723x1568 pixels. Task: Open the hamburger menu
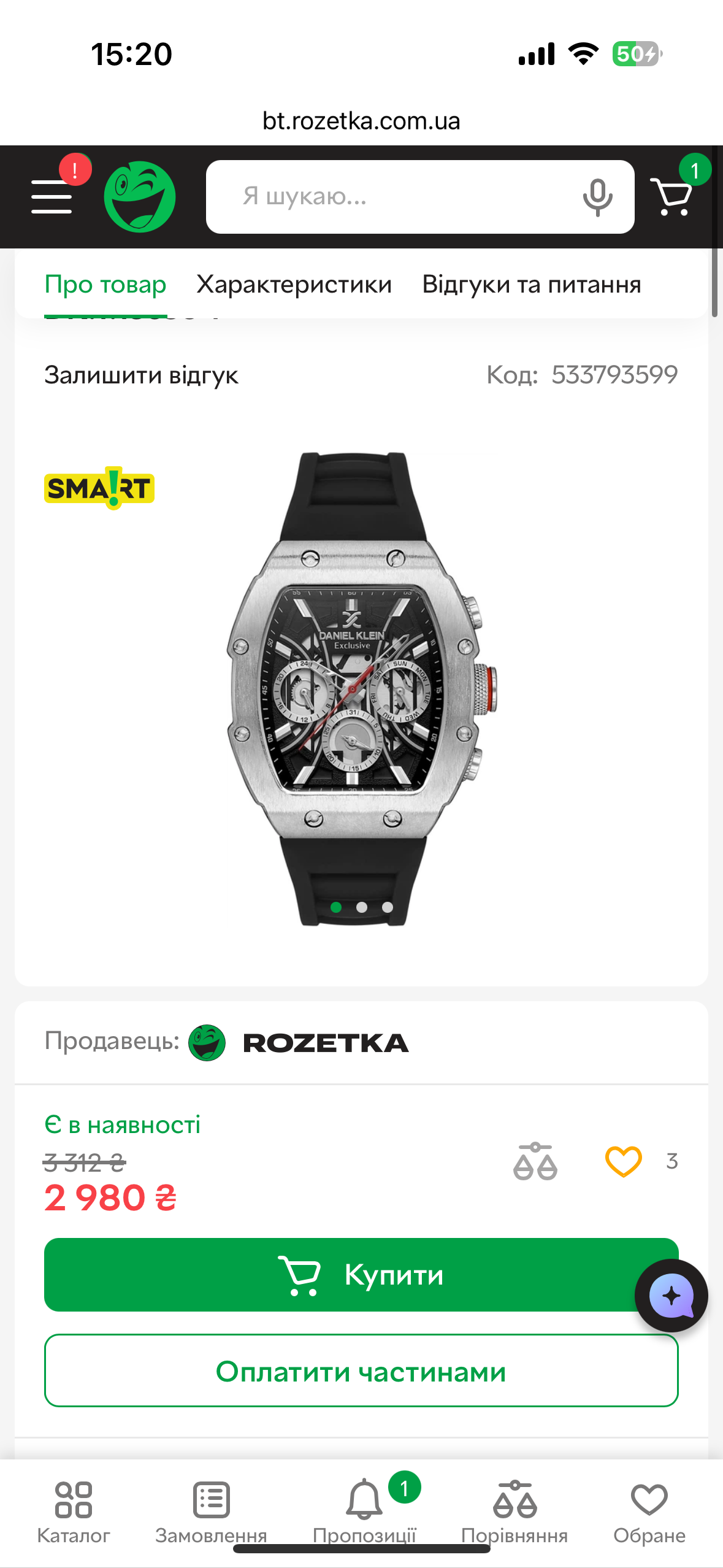[52, 196]
